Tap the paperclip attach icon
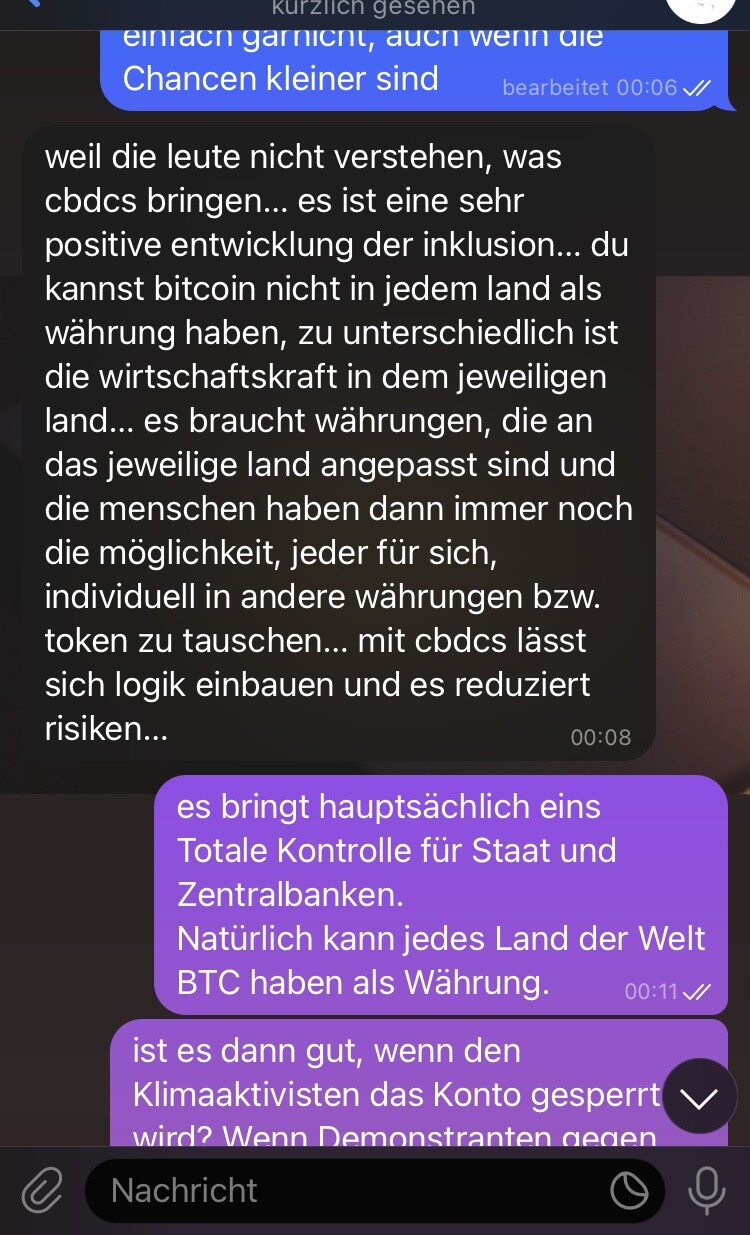This screenshot has width=750, height=1235. click(43, 1191)
